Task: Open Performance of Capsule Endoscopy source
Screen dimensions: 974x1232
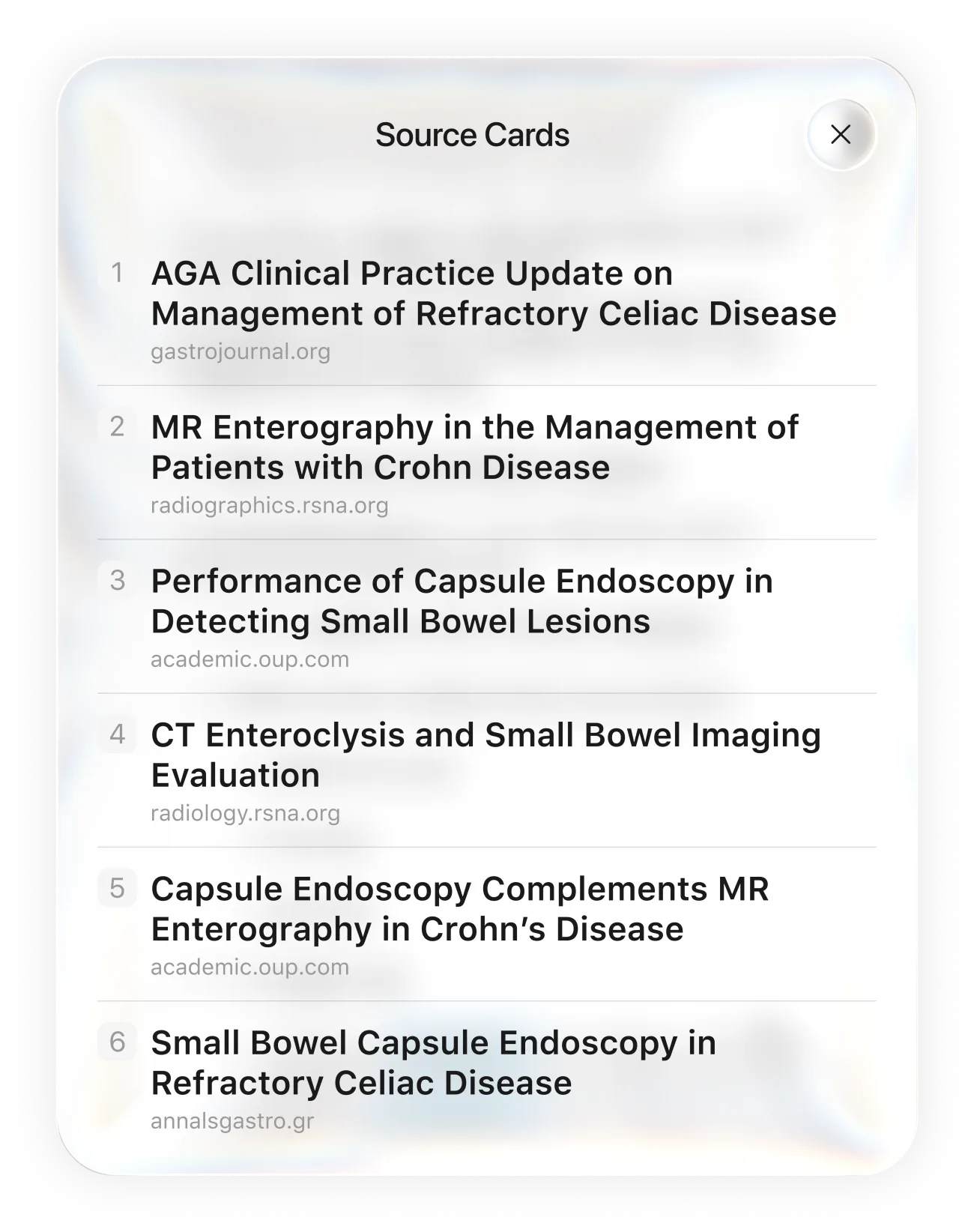Action: pos(487,617)
